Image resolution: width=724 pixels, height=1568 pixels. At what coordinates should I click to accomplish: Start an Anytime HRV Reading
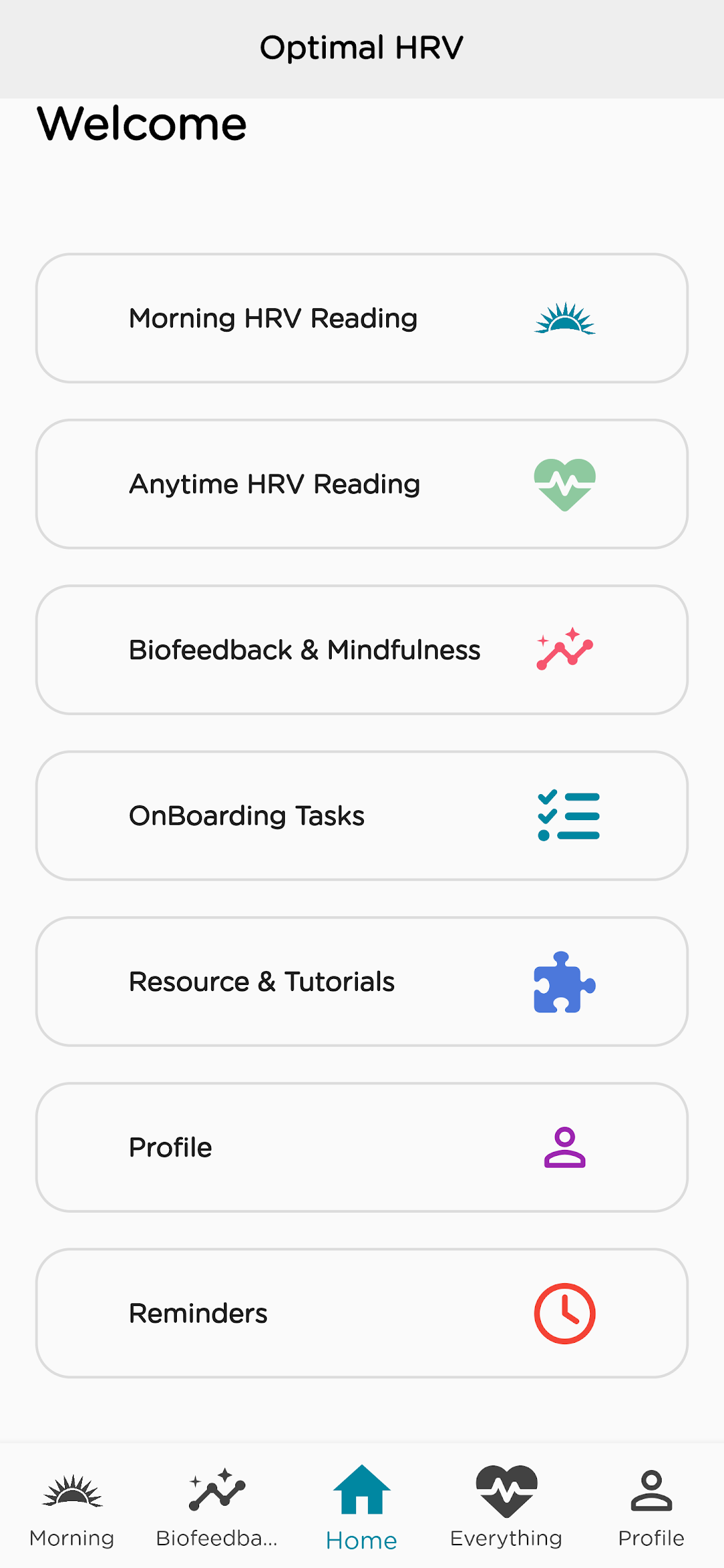[362, 484]
